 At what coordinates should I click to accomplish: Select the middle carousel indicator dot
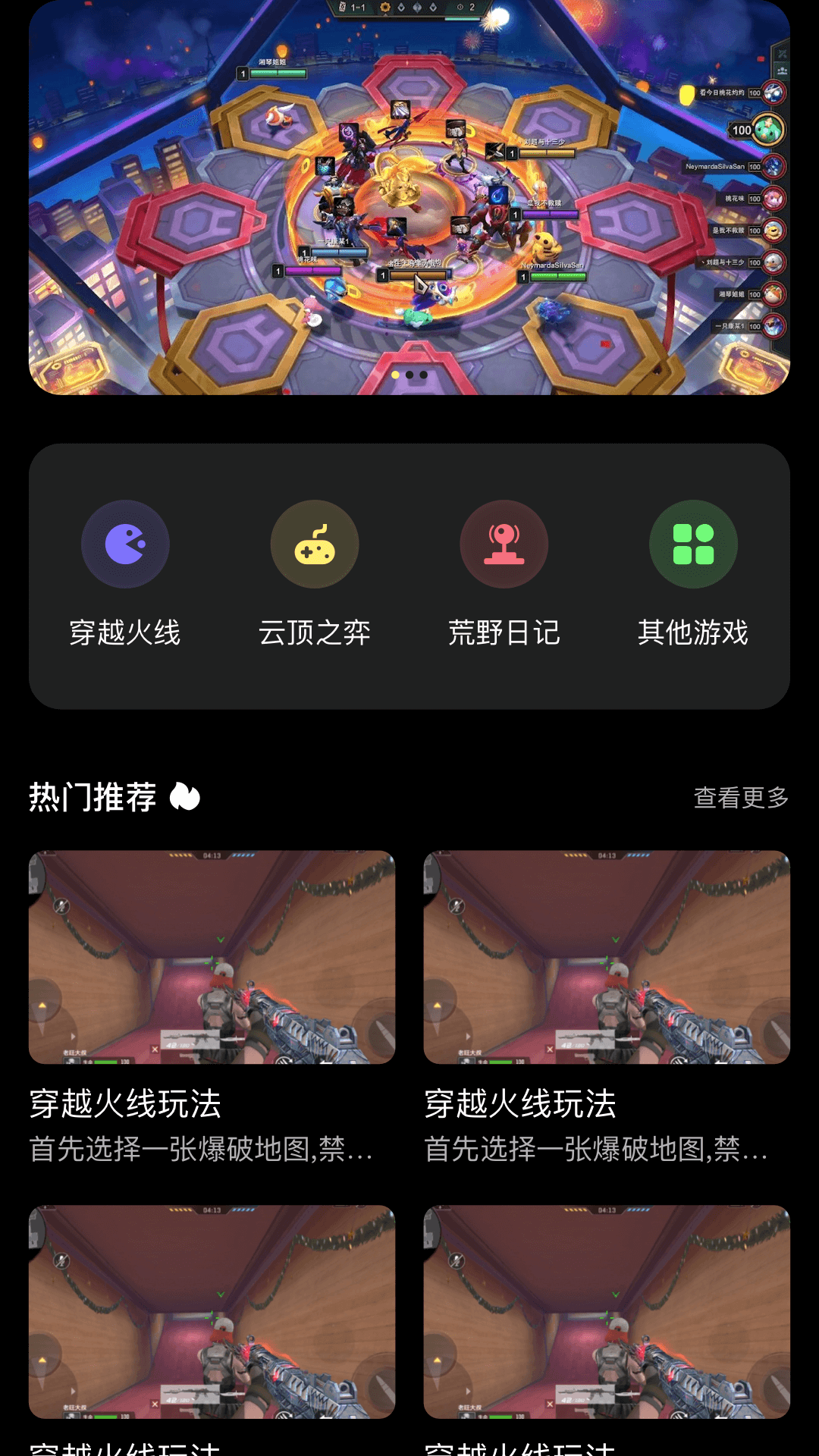409,374
